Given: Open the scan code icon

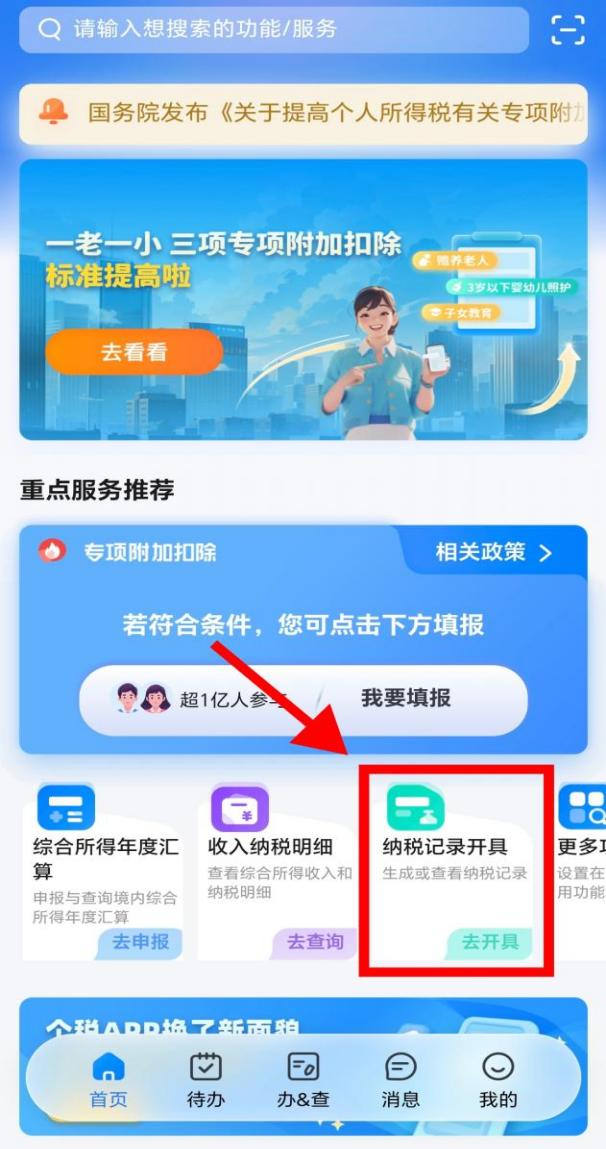Looking at the screenshot, I should tap(568, 30).
